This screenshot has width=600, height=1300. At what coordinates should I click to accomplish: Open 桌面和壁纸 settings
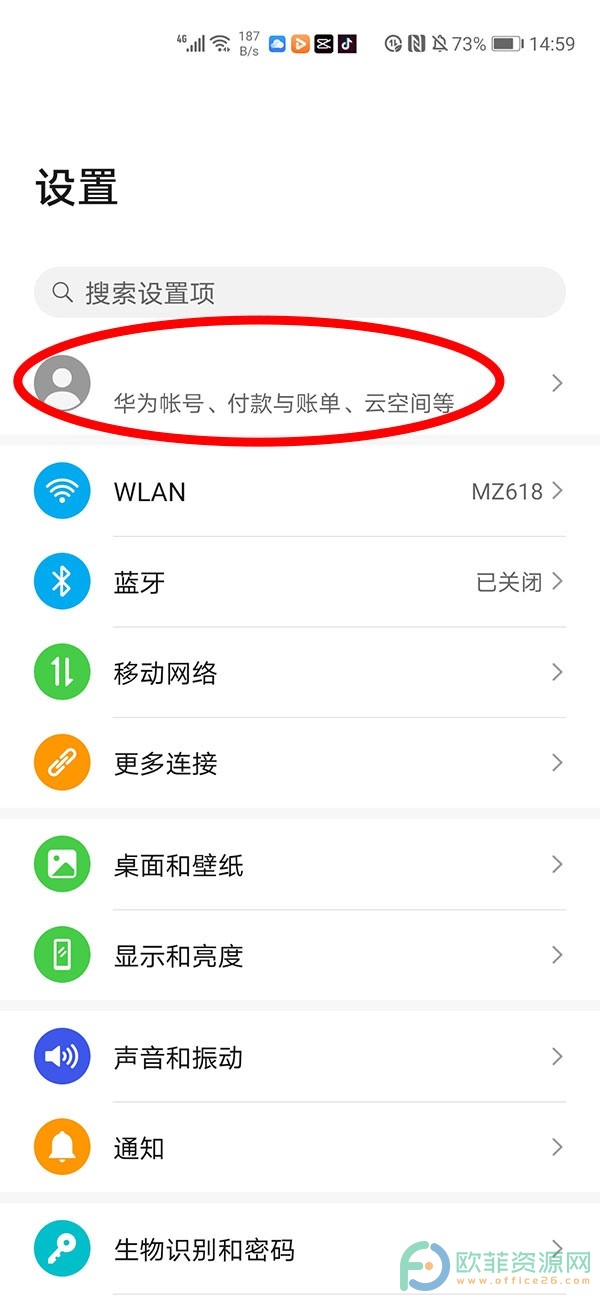point(300,865)
